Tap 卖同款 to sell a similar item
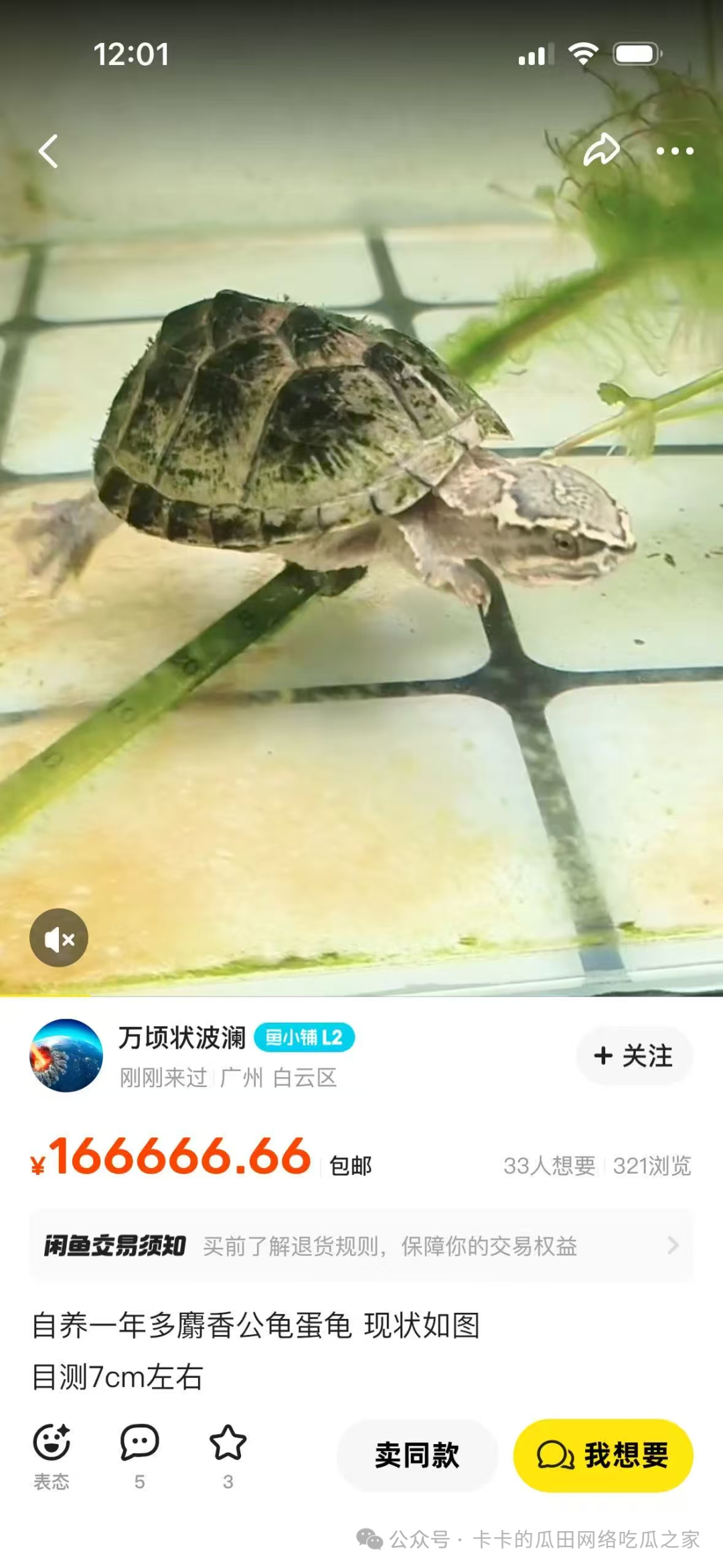The image size is (723, 1568). pyautogui.click(x=417, y=1455)
